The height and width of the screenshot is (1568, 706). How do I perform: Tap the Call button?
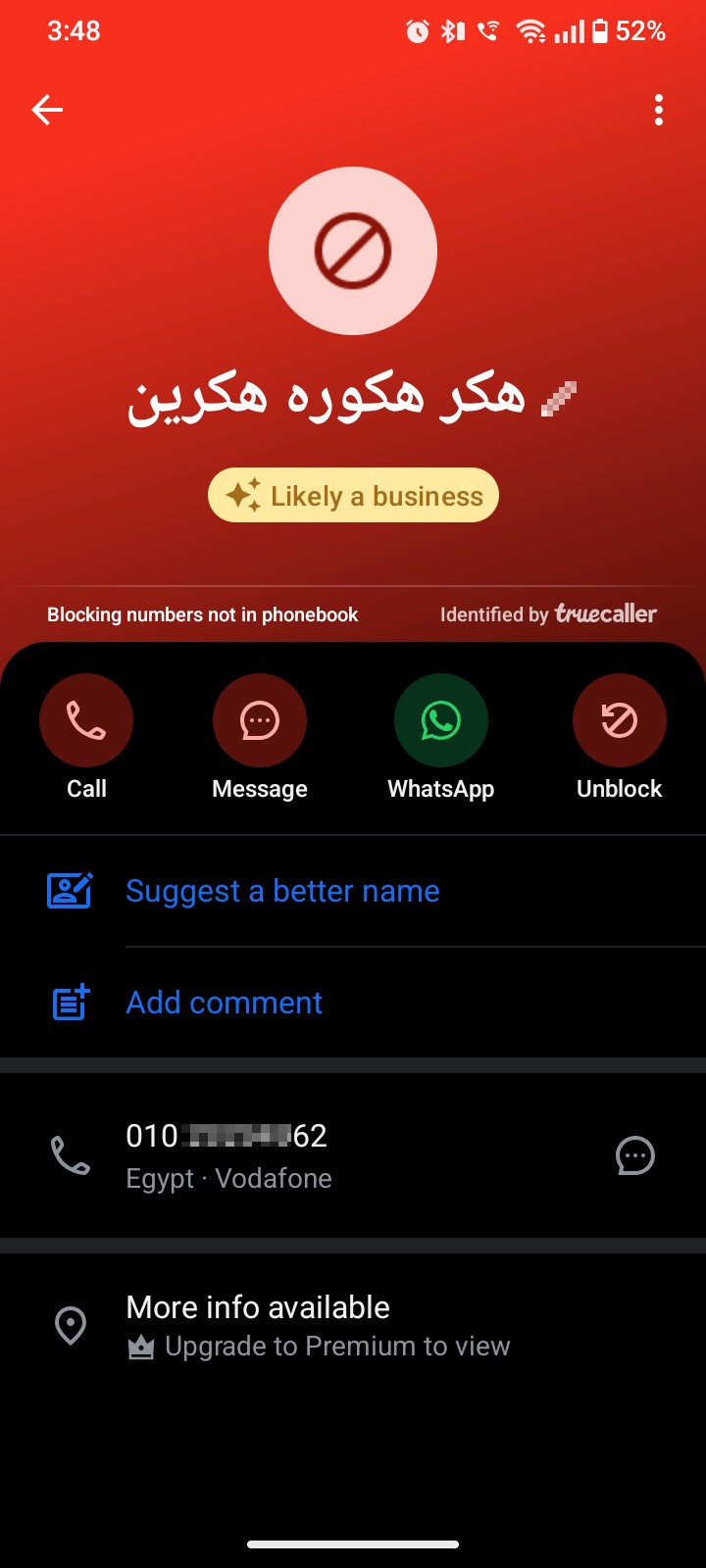pyautogui.click(x=86, y=737)
